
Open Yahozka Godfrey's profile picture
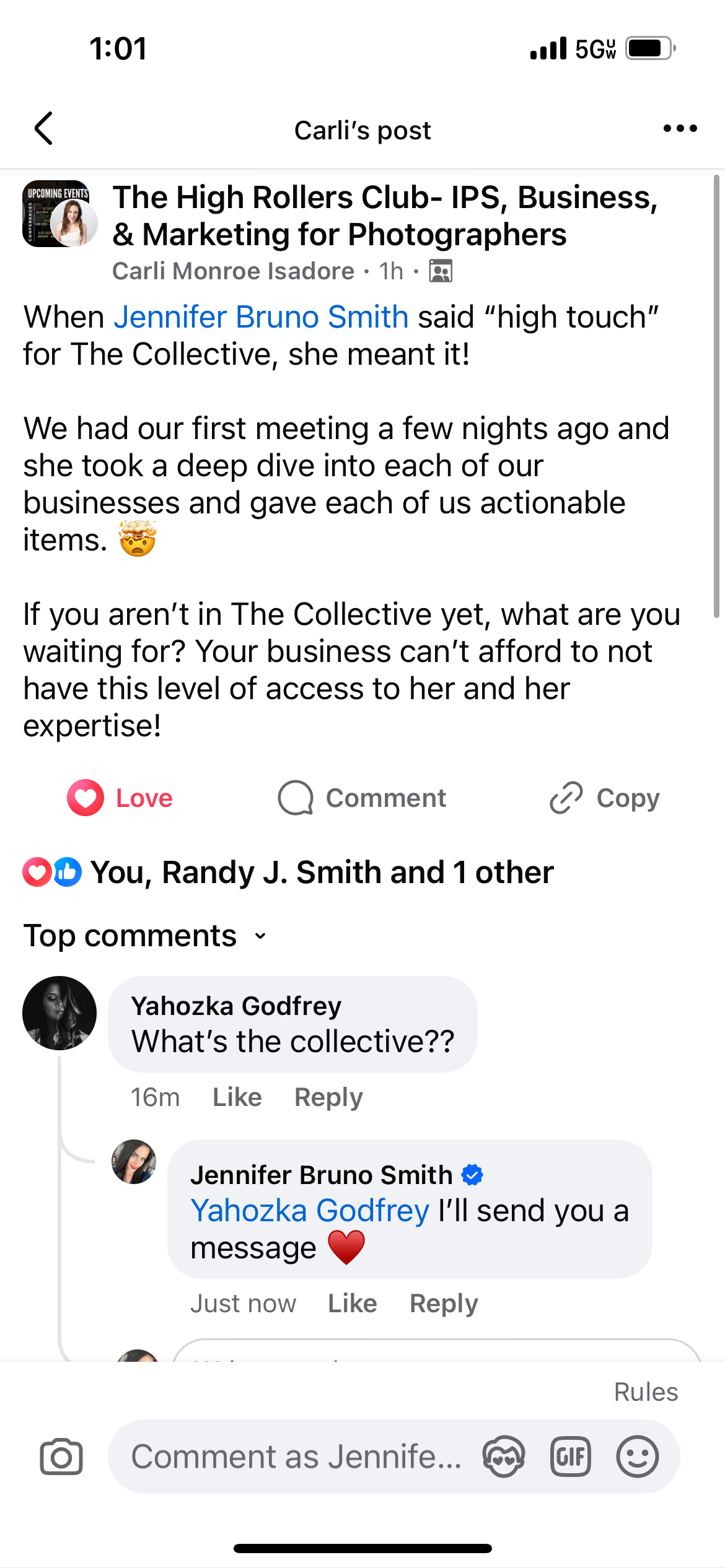click(59, 1013)
